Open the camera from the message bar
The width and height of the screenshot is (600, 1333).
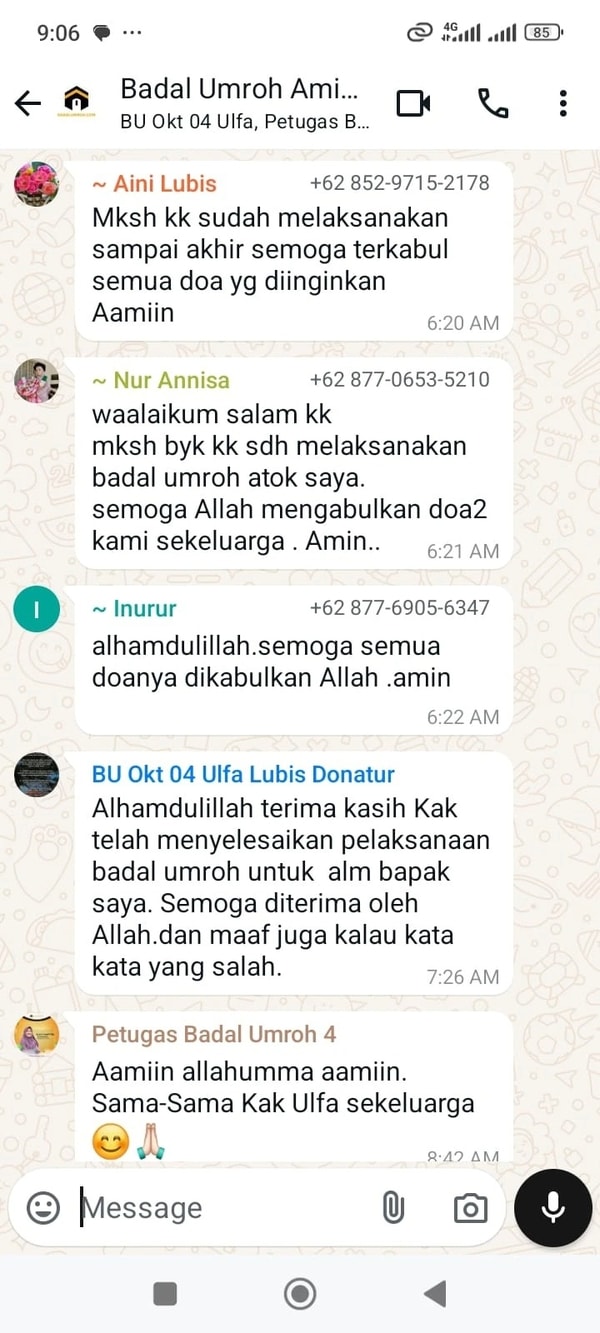click(x=470, y=1208)
